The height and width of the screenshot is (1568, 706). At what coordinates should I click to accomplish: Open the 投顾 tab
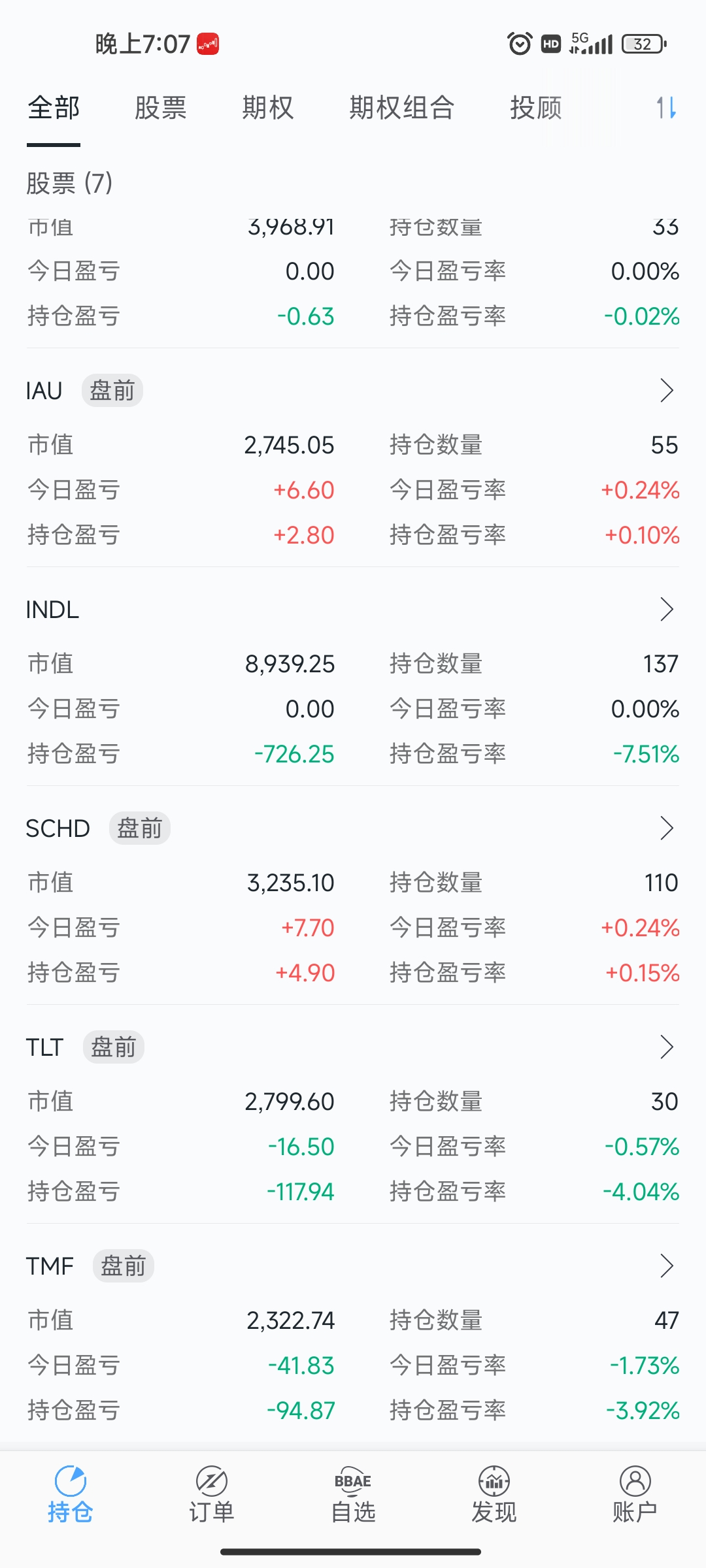(536, 108)
